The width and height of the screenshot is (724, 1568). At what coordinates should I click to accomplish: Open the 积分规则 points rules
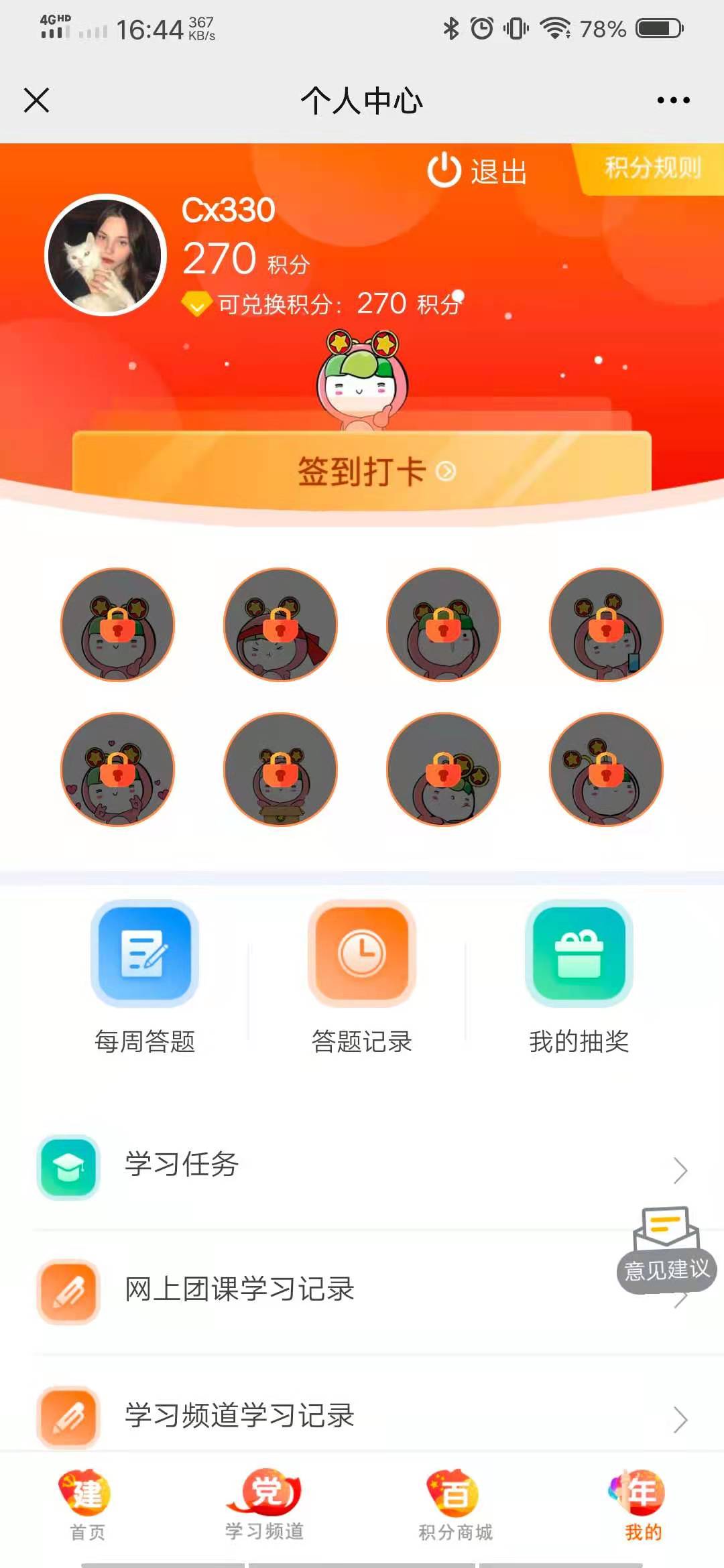point(652,168)
